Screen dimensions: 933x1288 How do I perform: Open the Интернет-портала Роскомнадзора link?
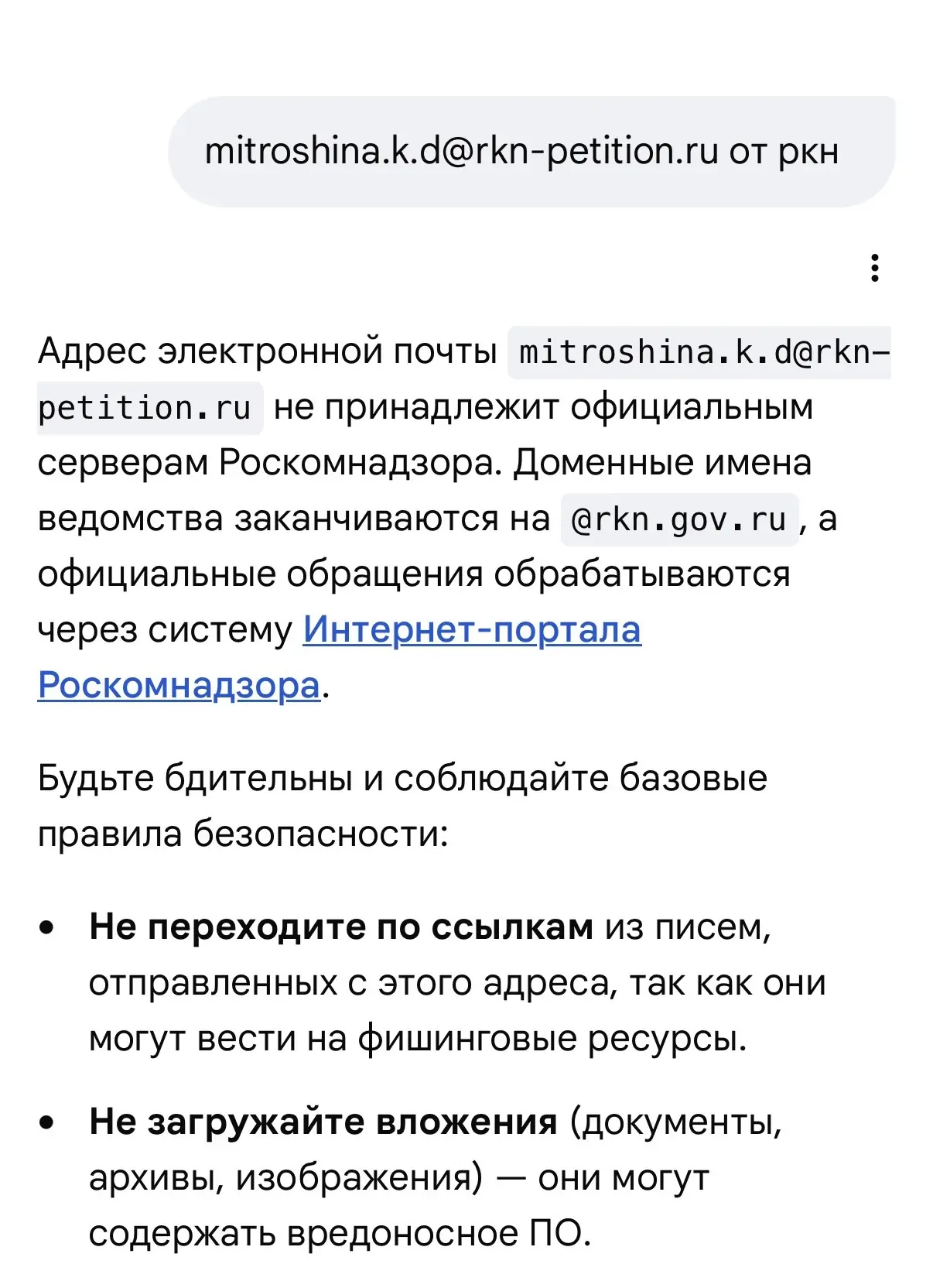[472, 630]
